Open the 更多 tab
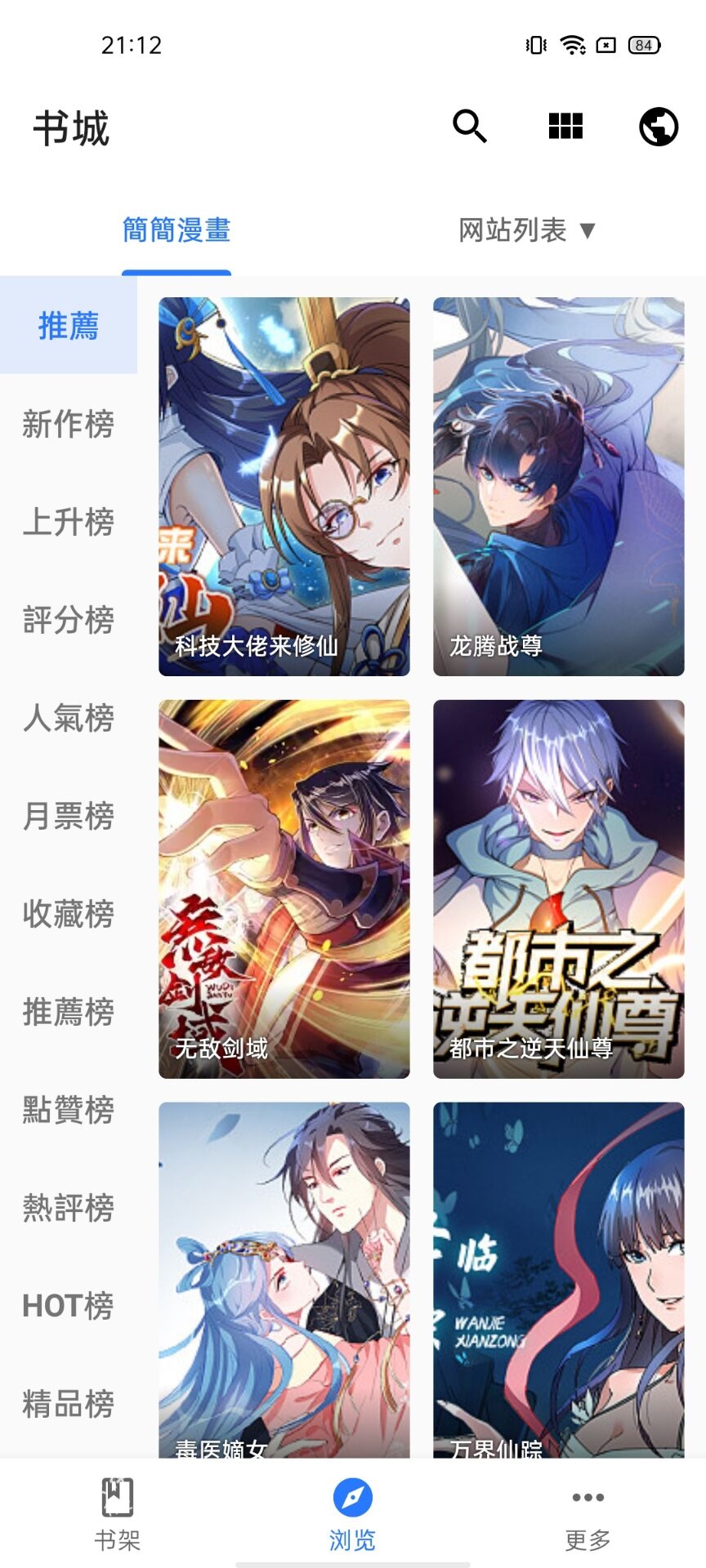The height and width of the screenshot is (1568, 706). [x=588, y=1512]
